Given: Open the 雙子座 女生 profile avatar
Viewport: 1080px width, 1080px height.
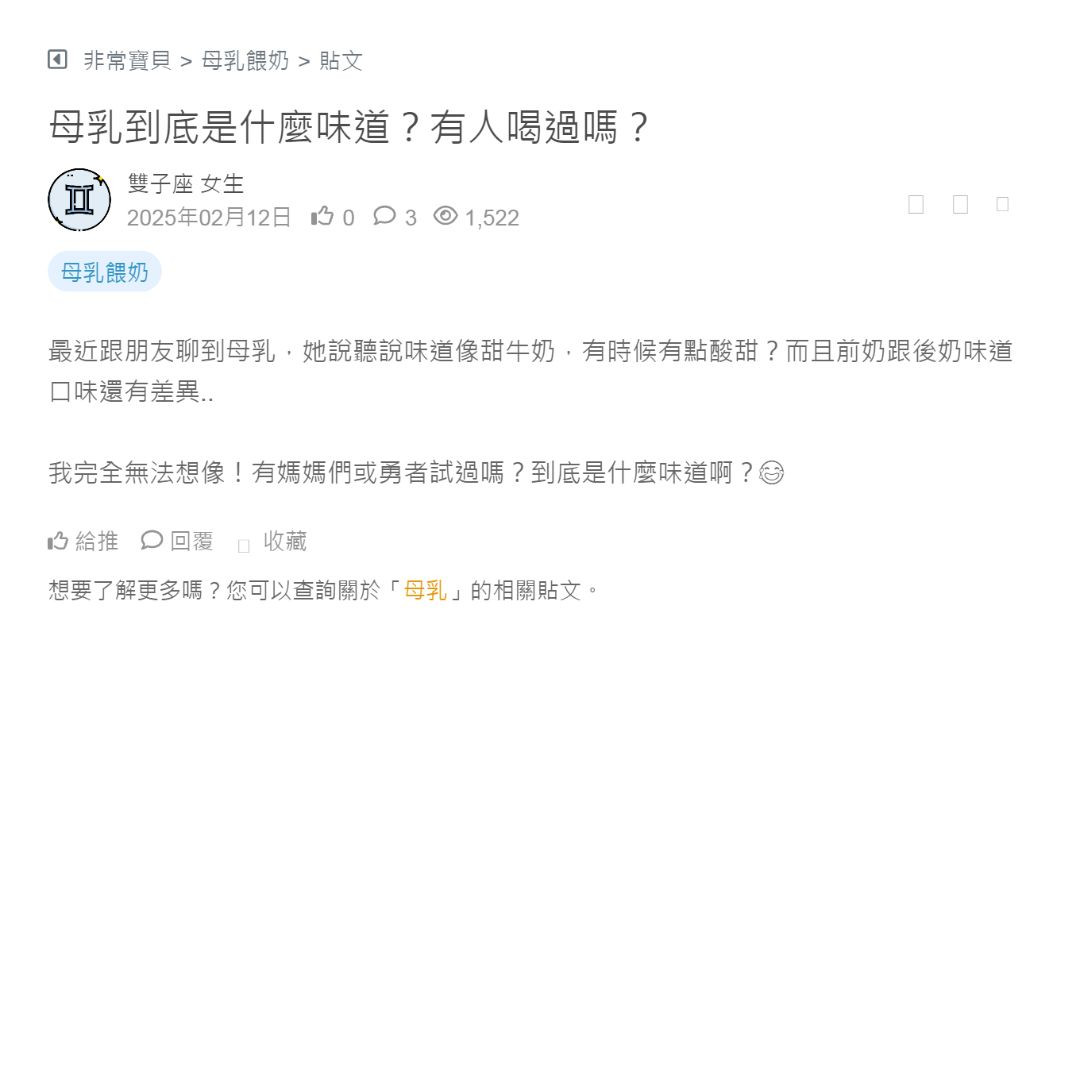Looking at the screenshot, I should 79,200.
